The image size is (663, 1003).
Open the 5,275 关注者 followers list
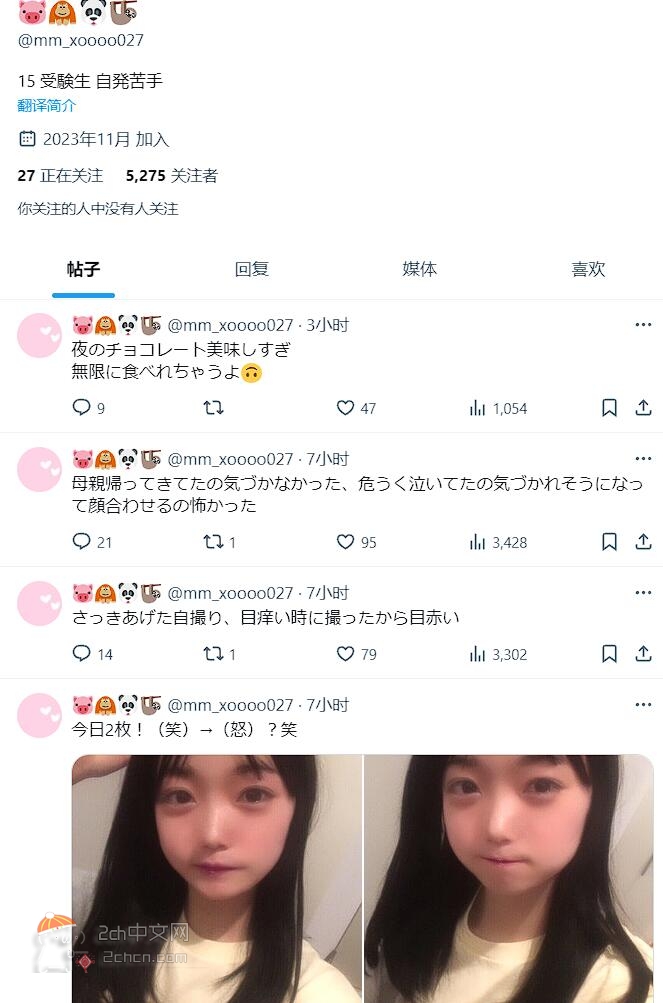[x=171, y=176]
